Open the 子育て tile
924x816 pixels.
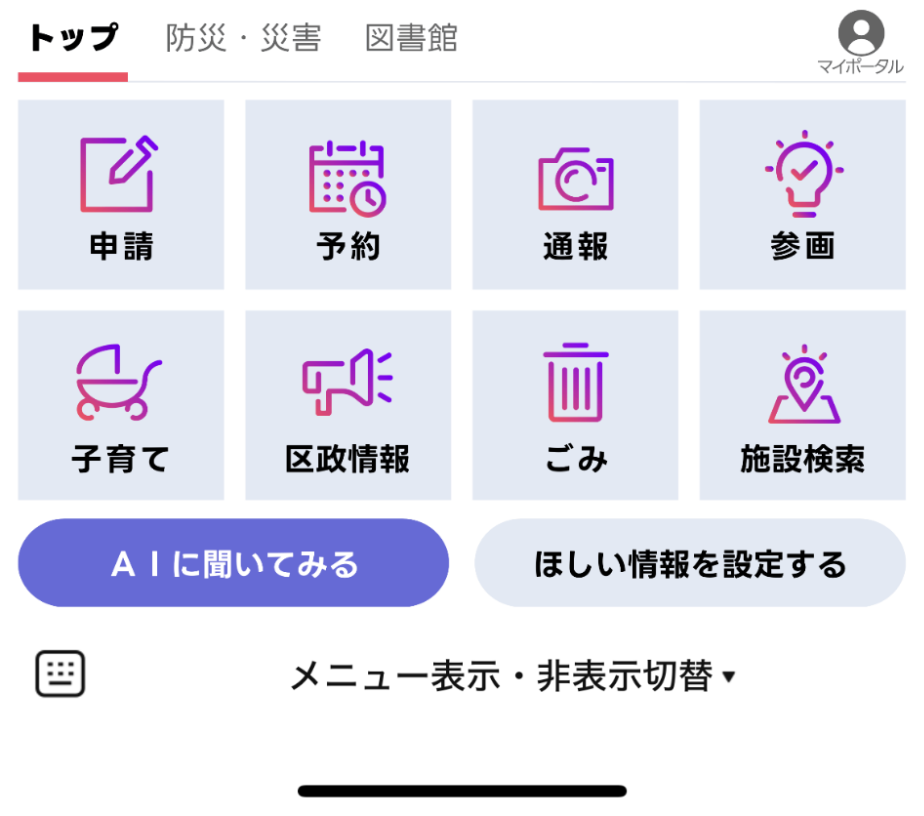[121, 405]
